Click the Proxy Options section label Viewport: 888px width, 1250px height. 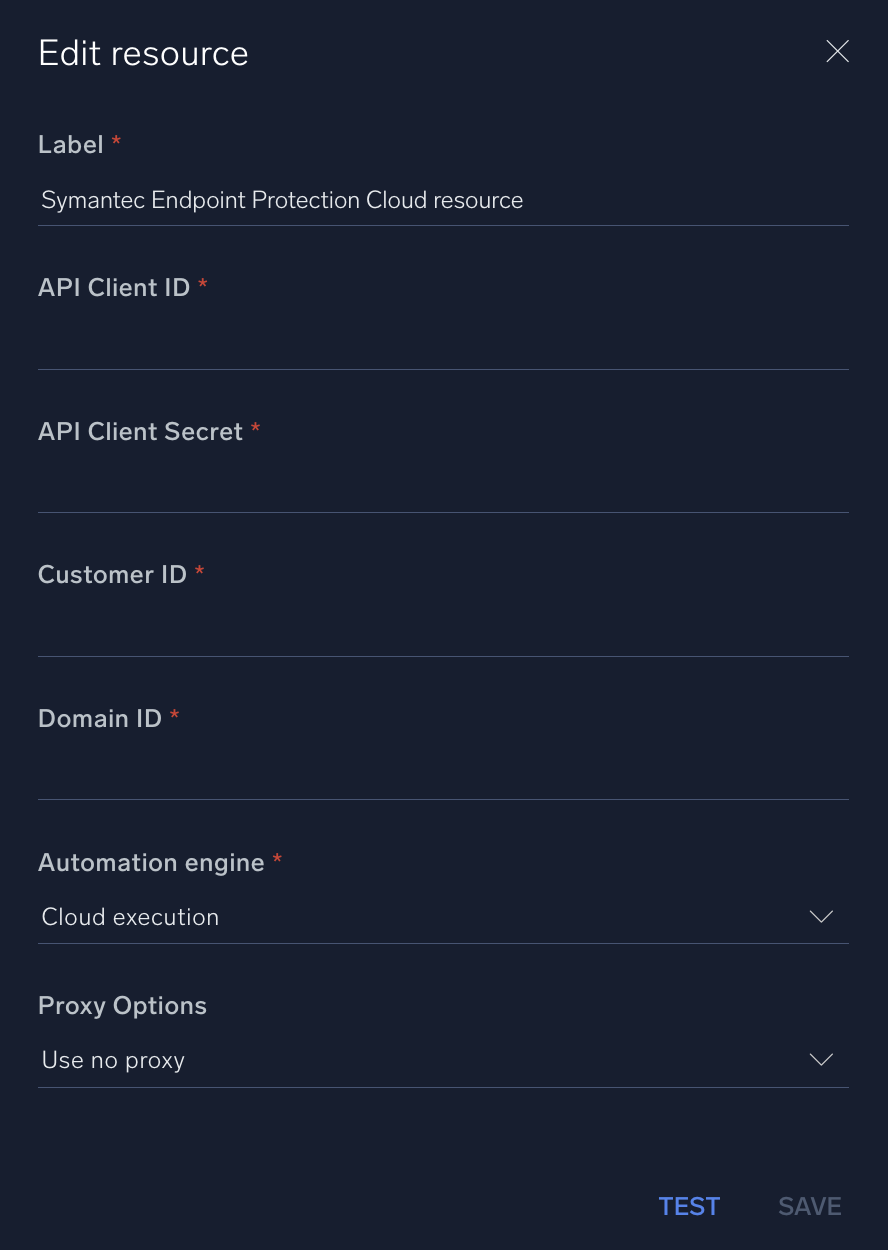click(122, 1005)
